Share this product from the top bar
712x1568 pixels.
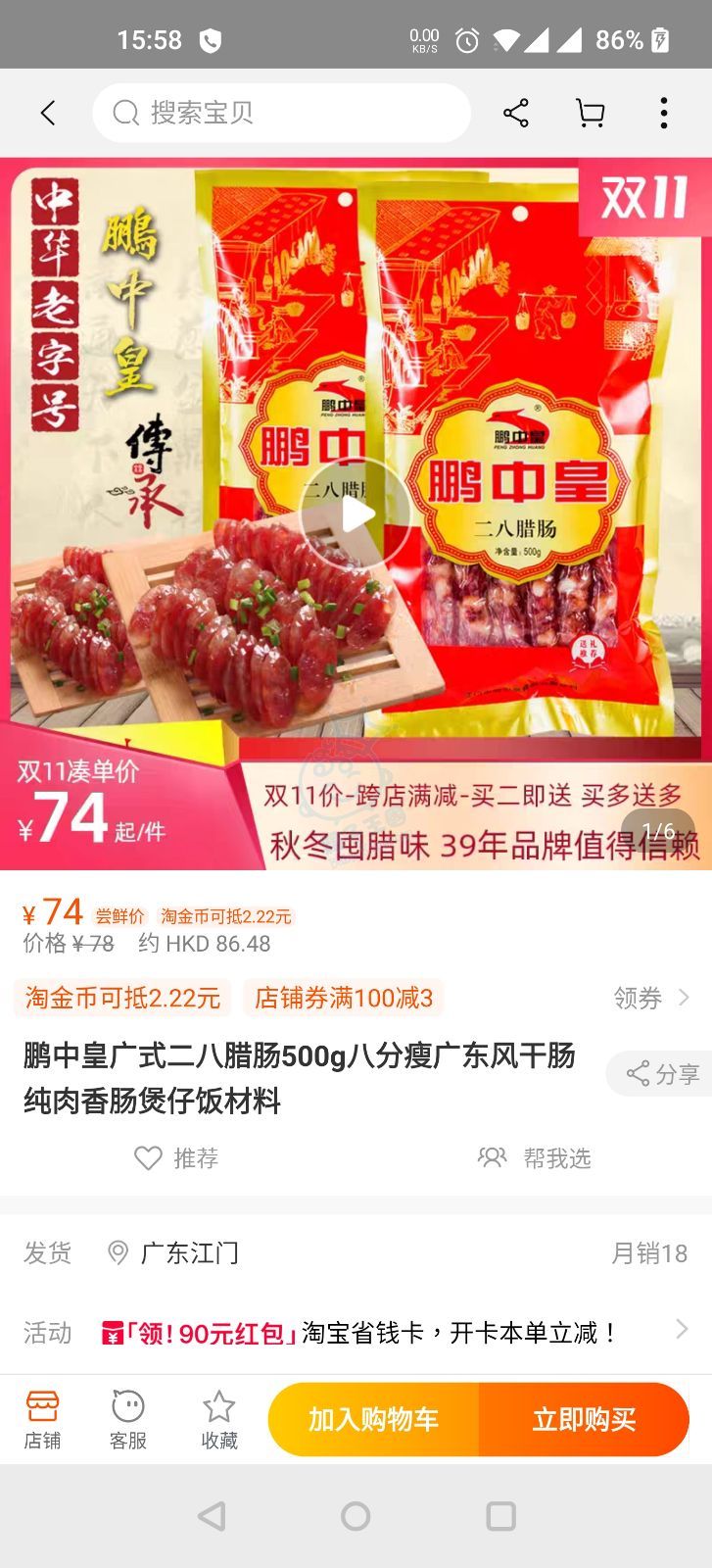click(x=516, y=114)
